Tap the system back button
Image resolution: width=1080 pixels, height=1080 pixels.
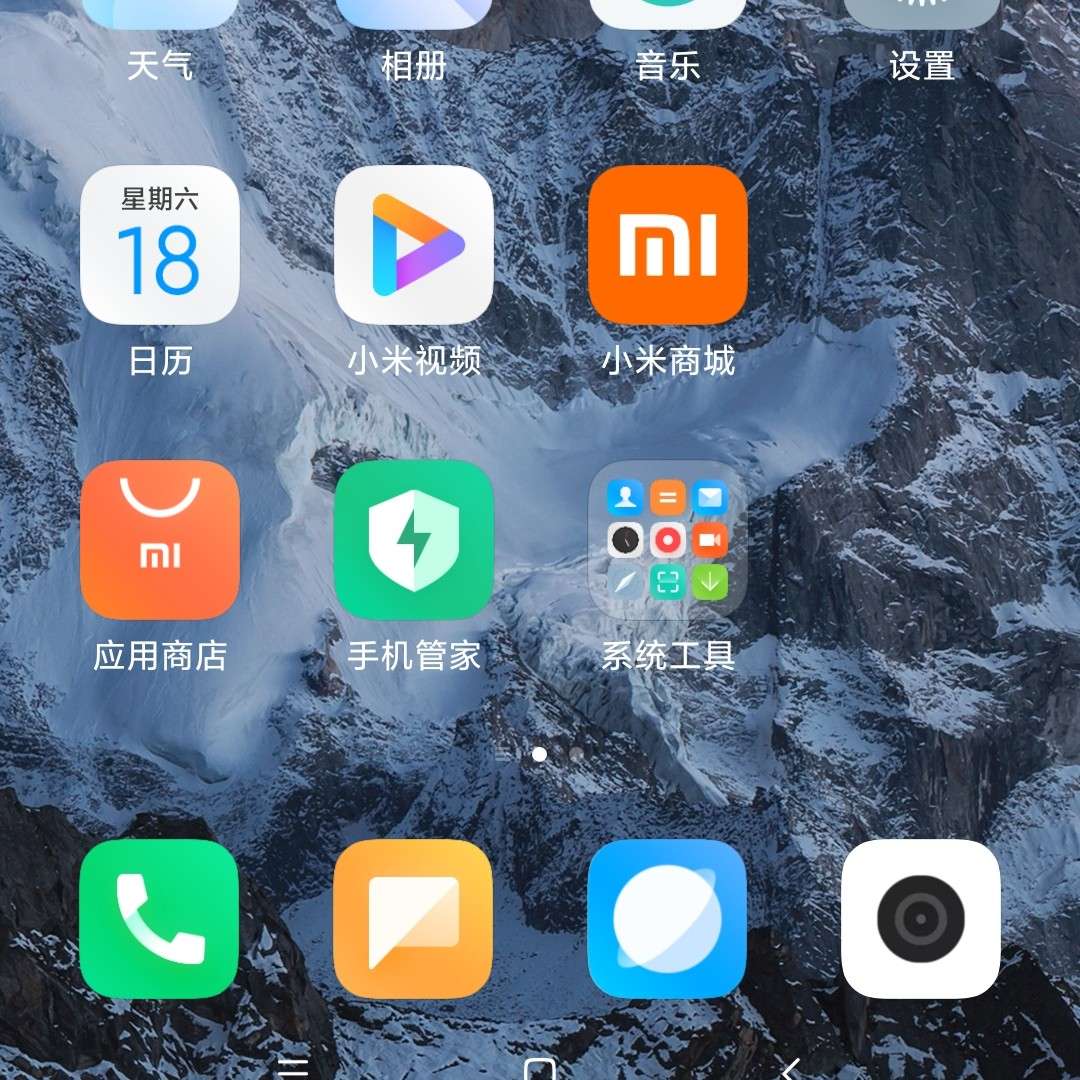pos(790,1068)
